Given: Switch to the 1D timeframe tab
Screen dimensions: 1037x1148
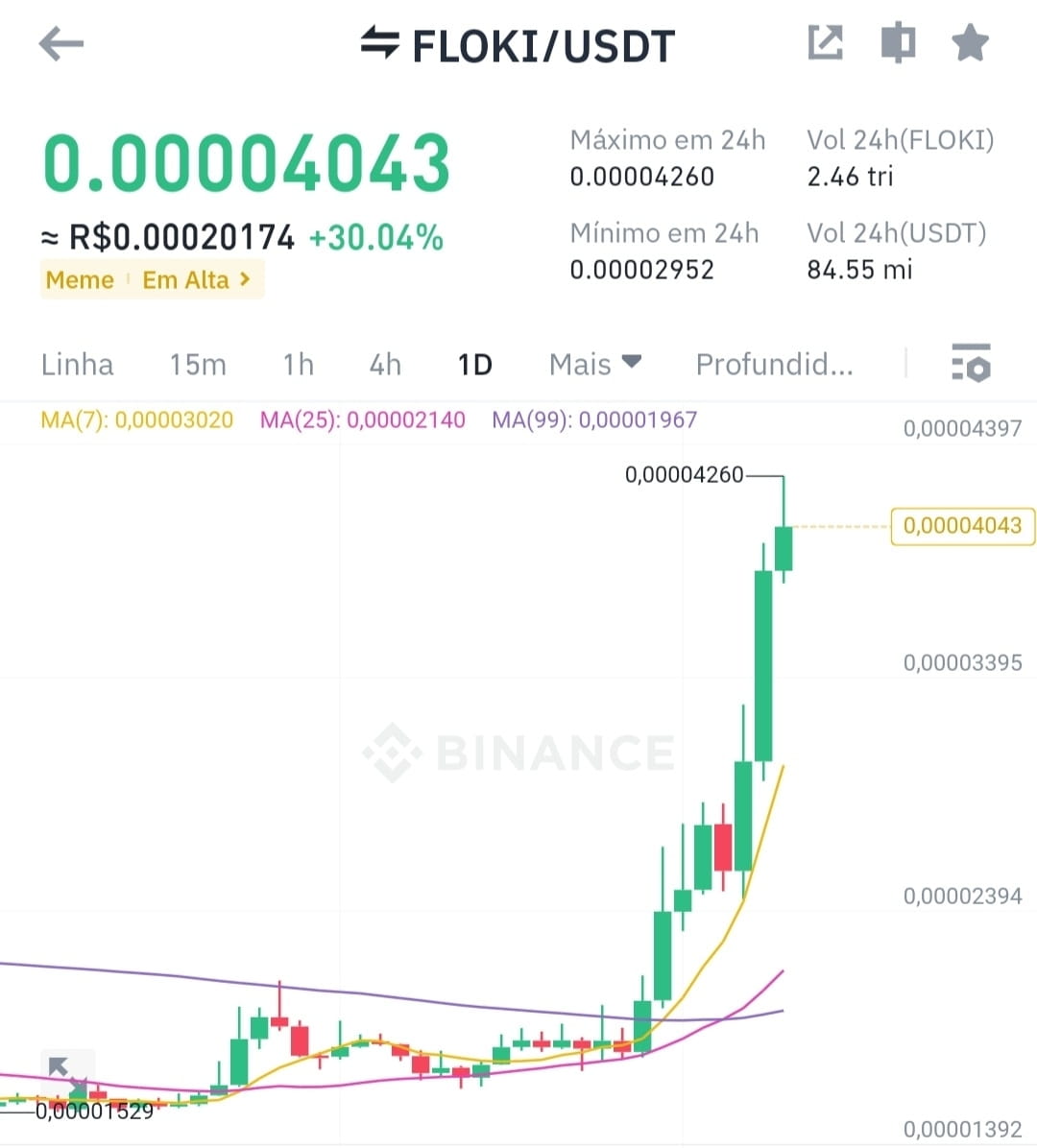Looking at the screenshot, I should [474, 365].
